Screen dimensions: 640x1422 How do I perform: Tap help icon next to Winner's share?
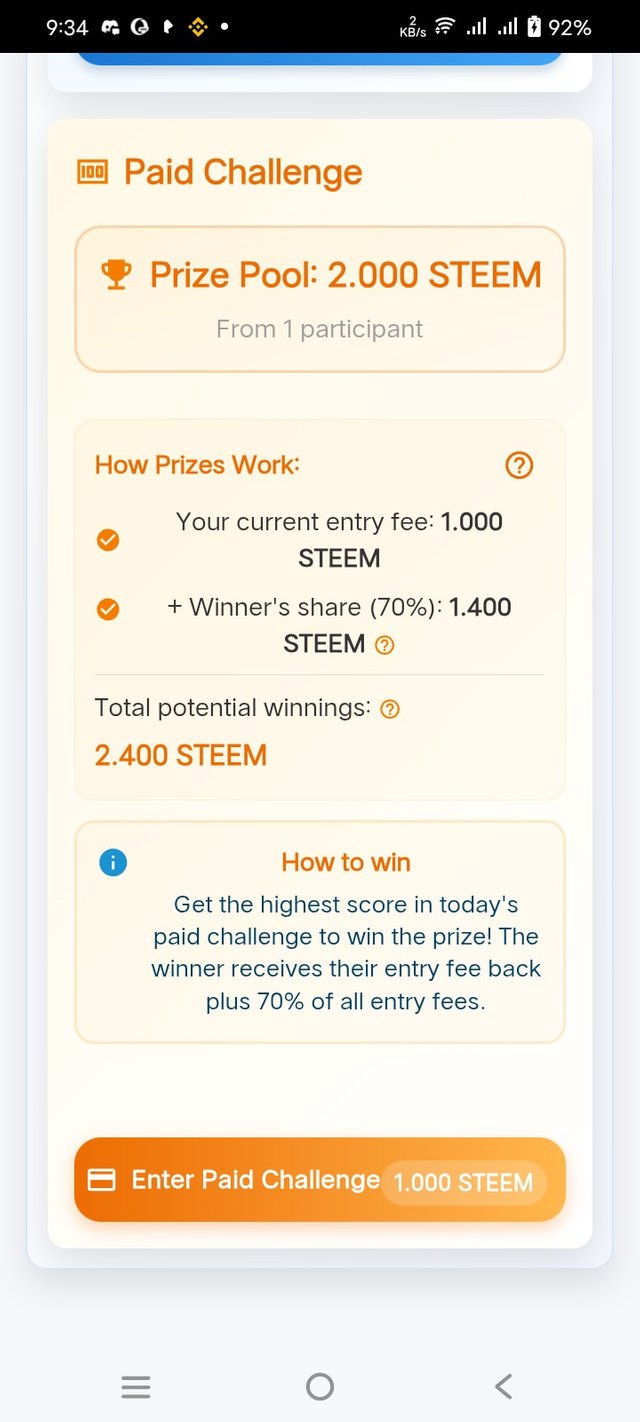(x=384, y=645)
